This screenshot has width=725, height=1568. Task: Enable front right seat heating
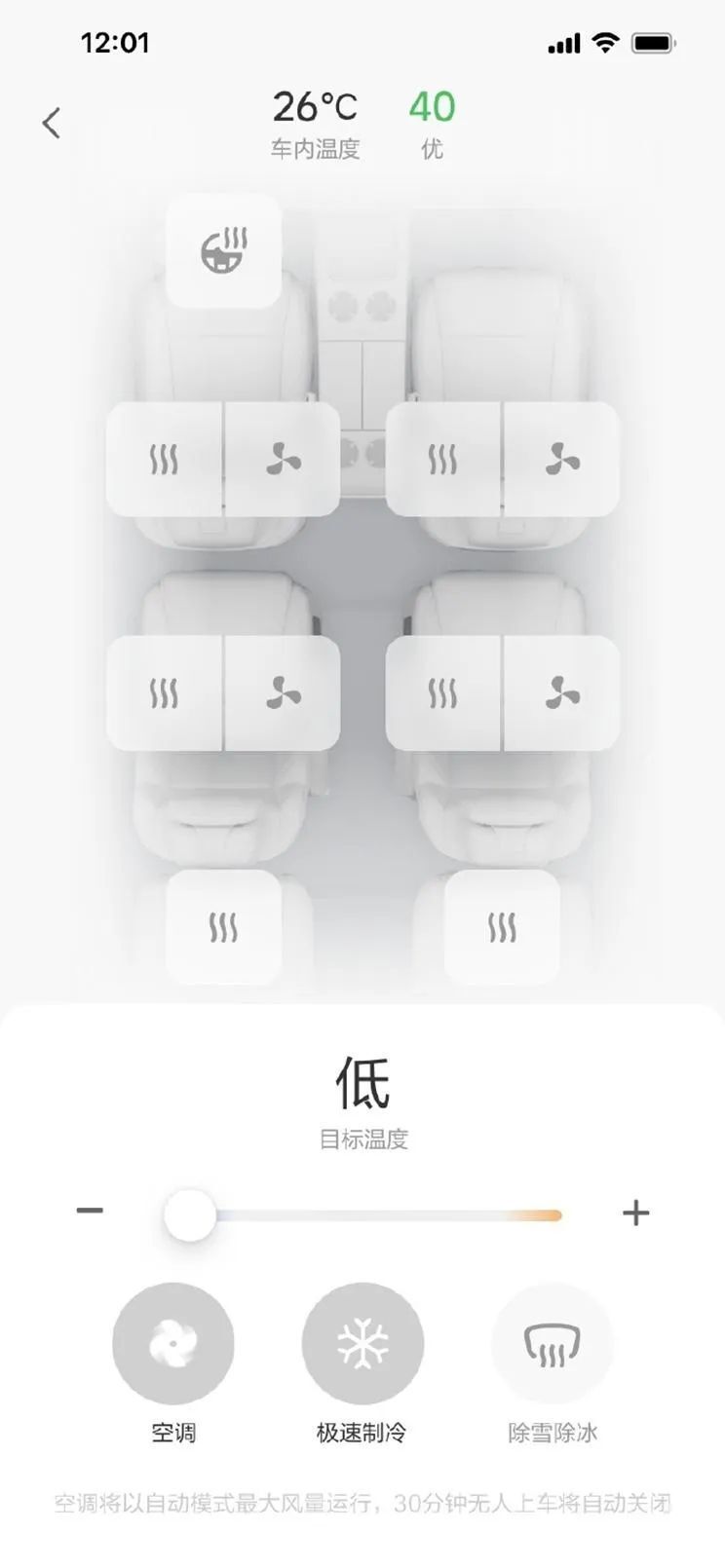point(443,459)
